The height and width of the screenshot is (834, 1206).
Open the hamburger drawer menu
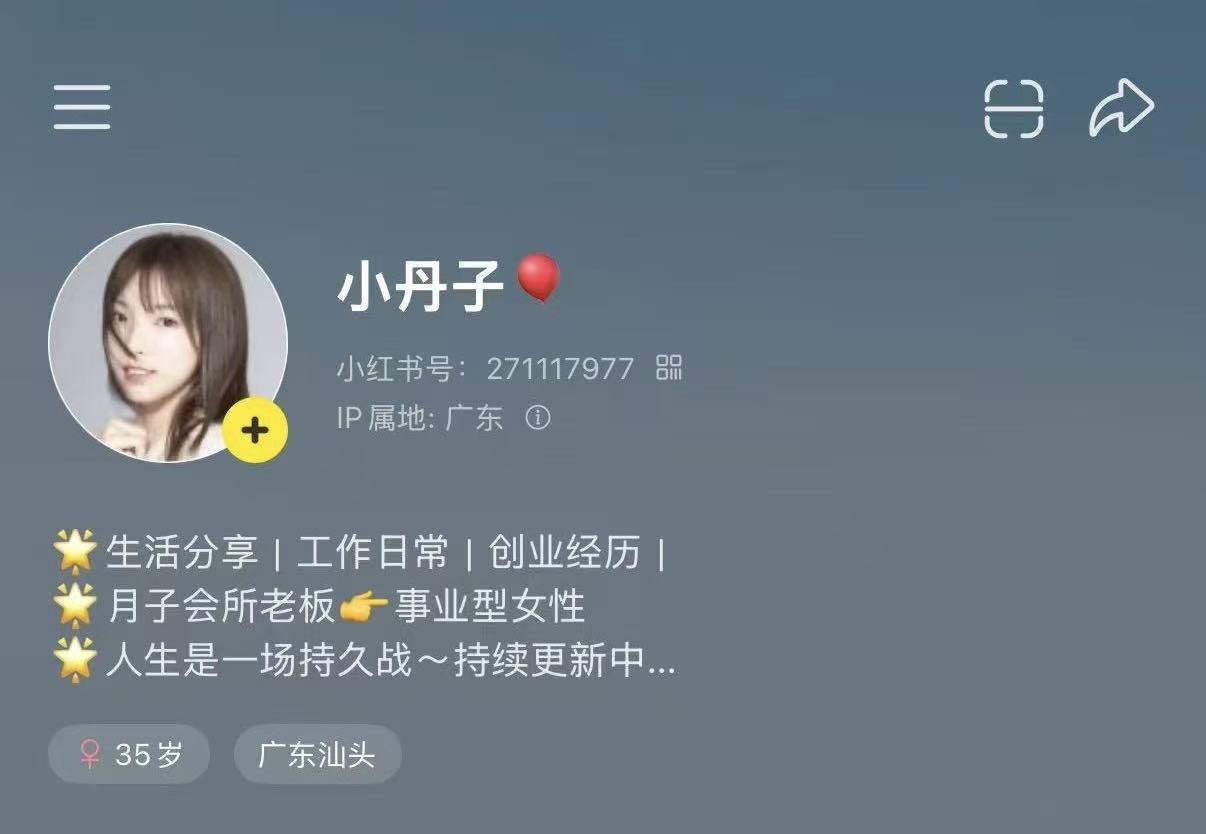coord(82,107)
